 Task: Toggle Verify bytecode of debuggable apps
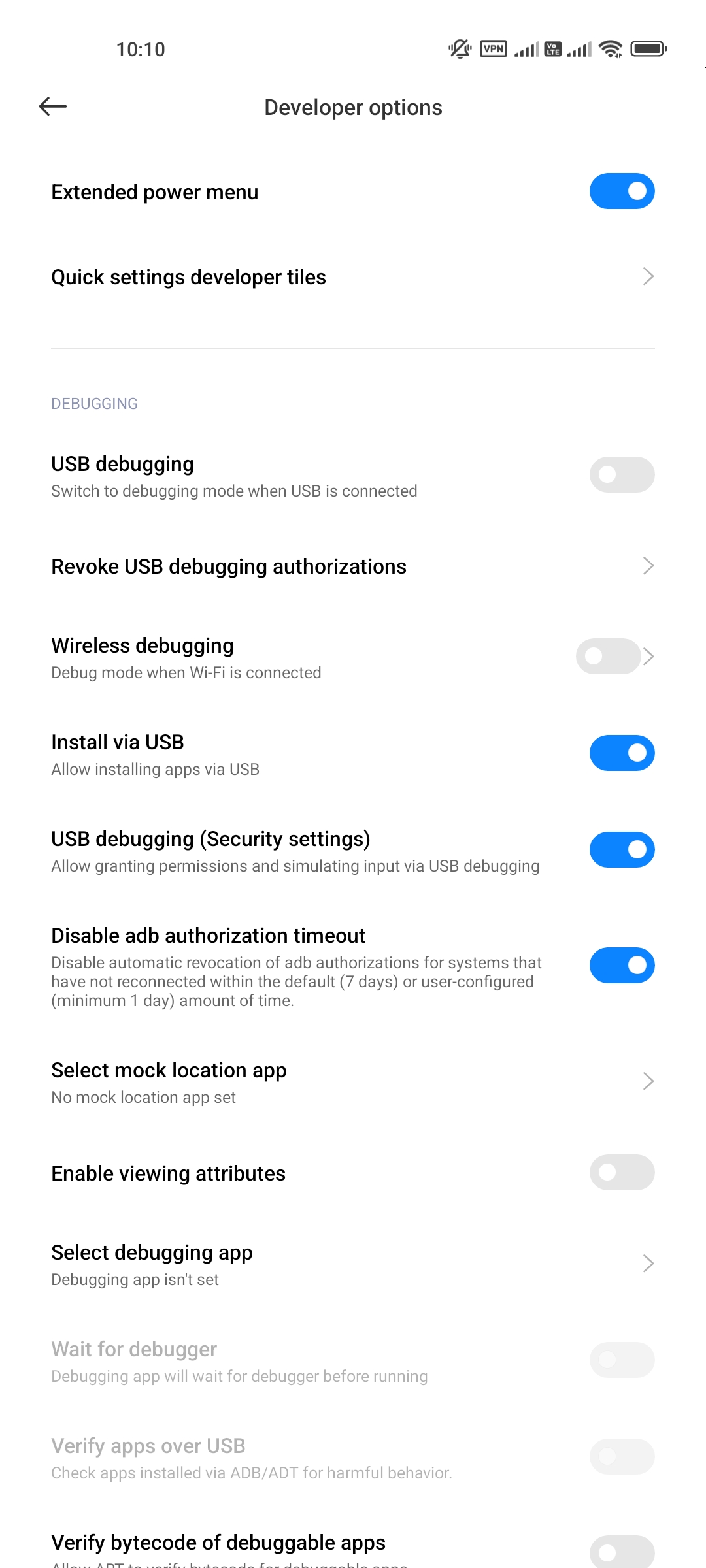pyautogui.click(x=622, y=1552)
